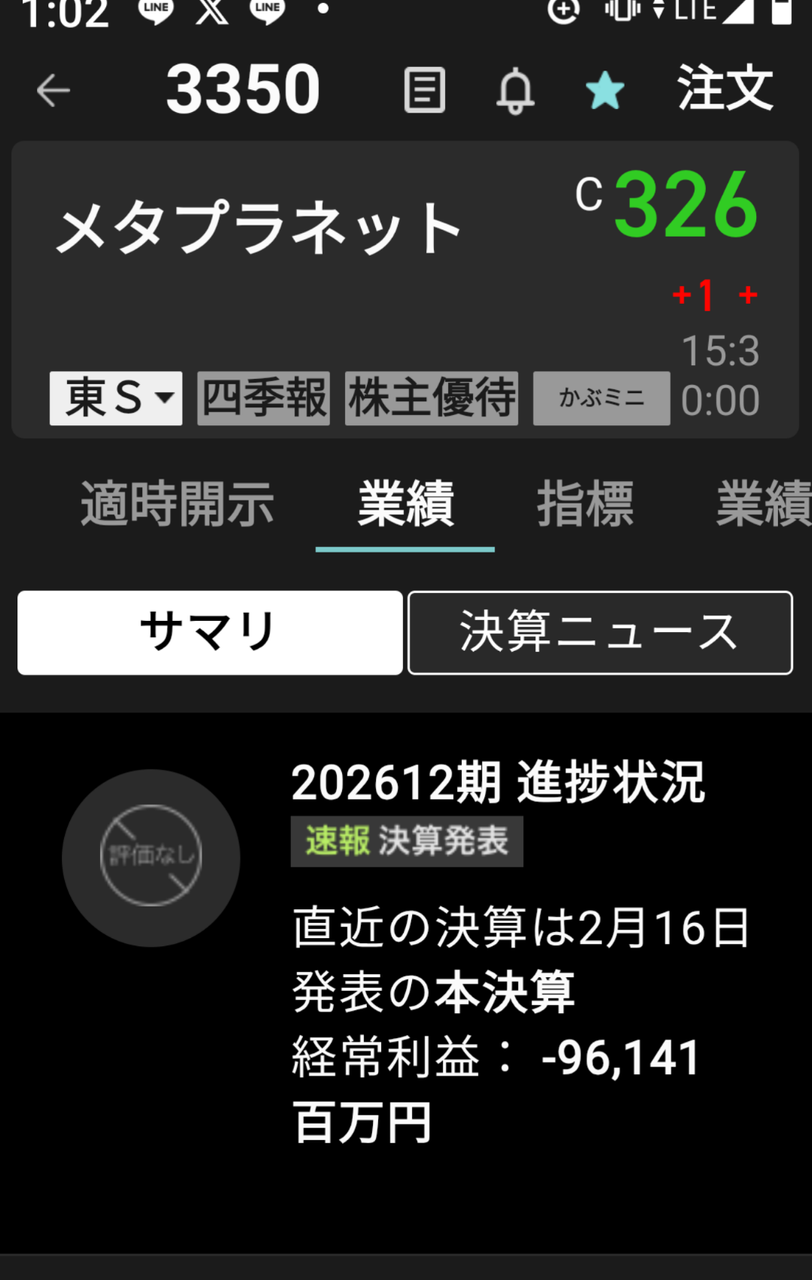Show the サマリ summary view

pos(210,633)
